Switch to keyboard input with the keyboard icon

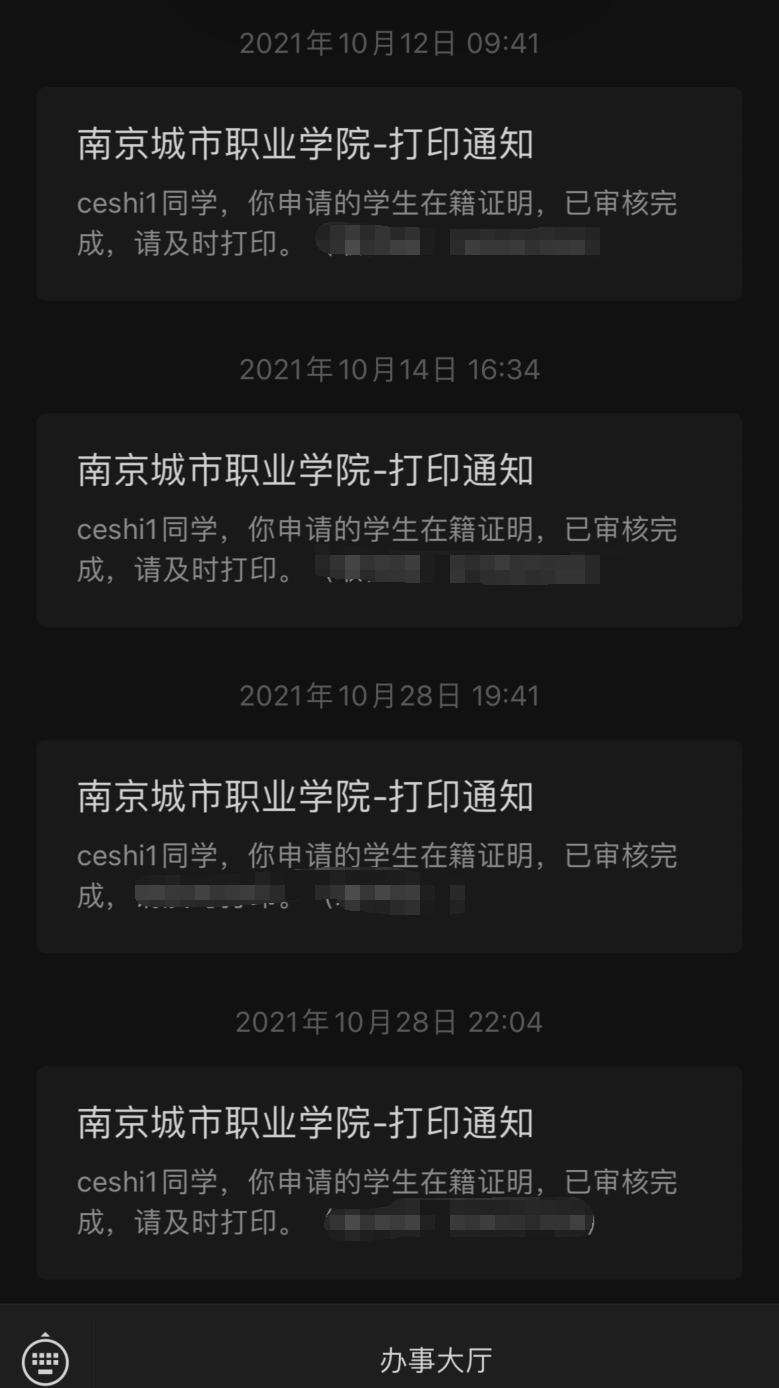45,1359
